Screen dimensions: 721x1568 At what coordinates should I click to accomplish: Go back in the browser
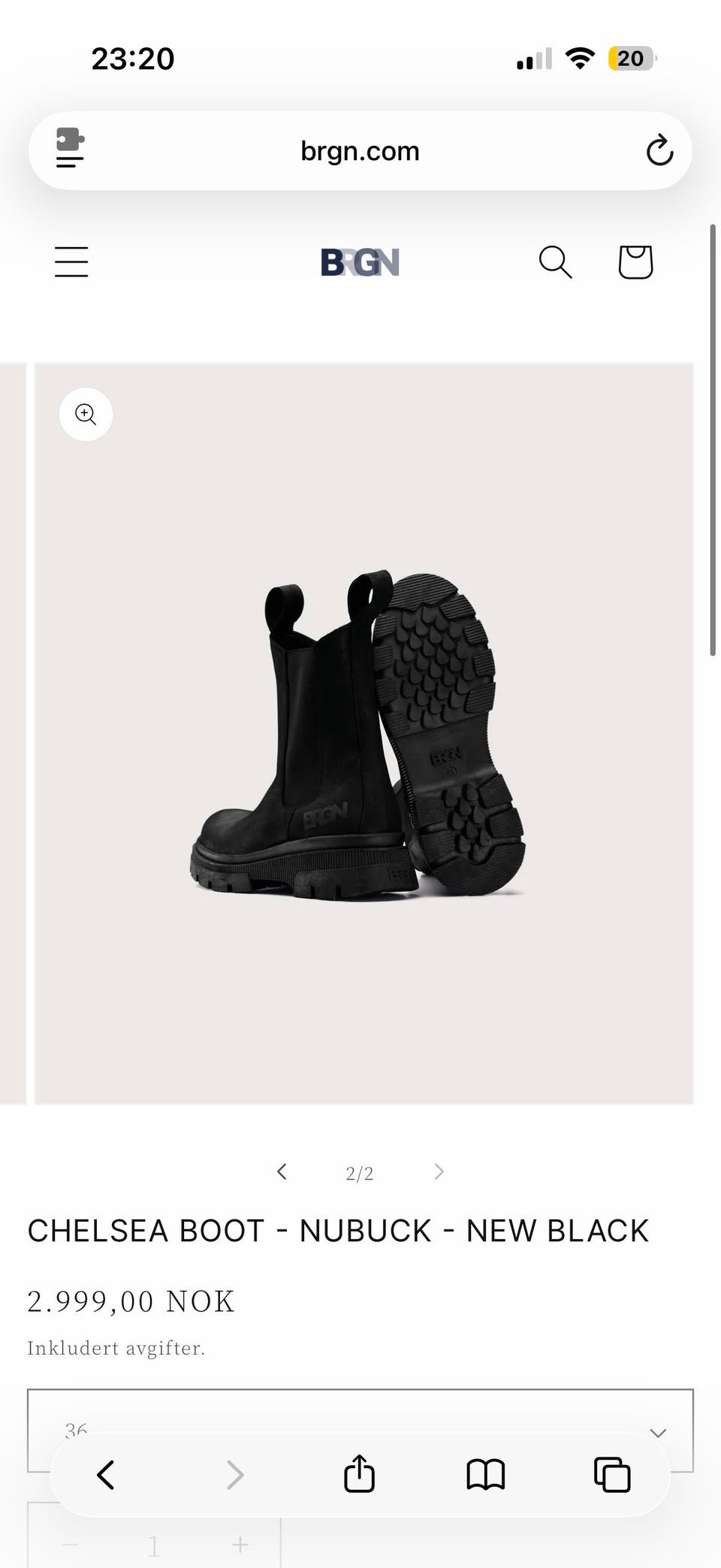tap(106, 1474)
